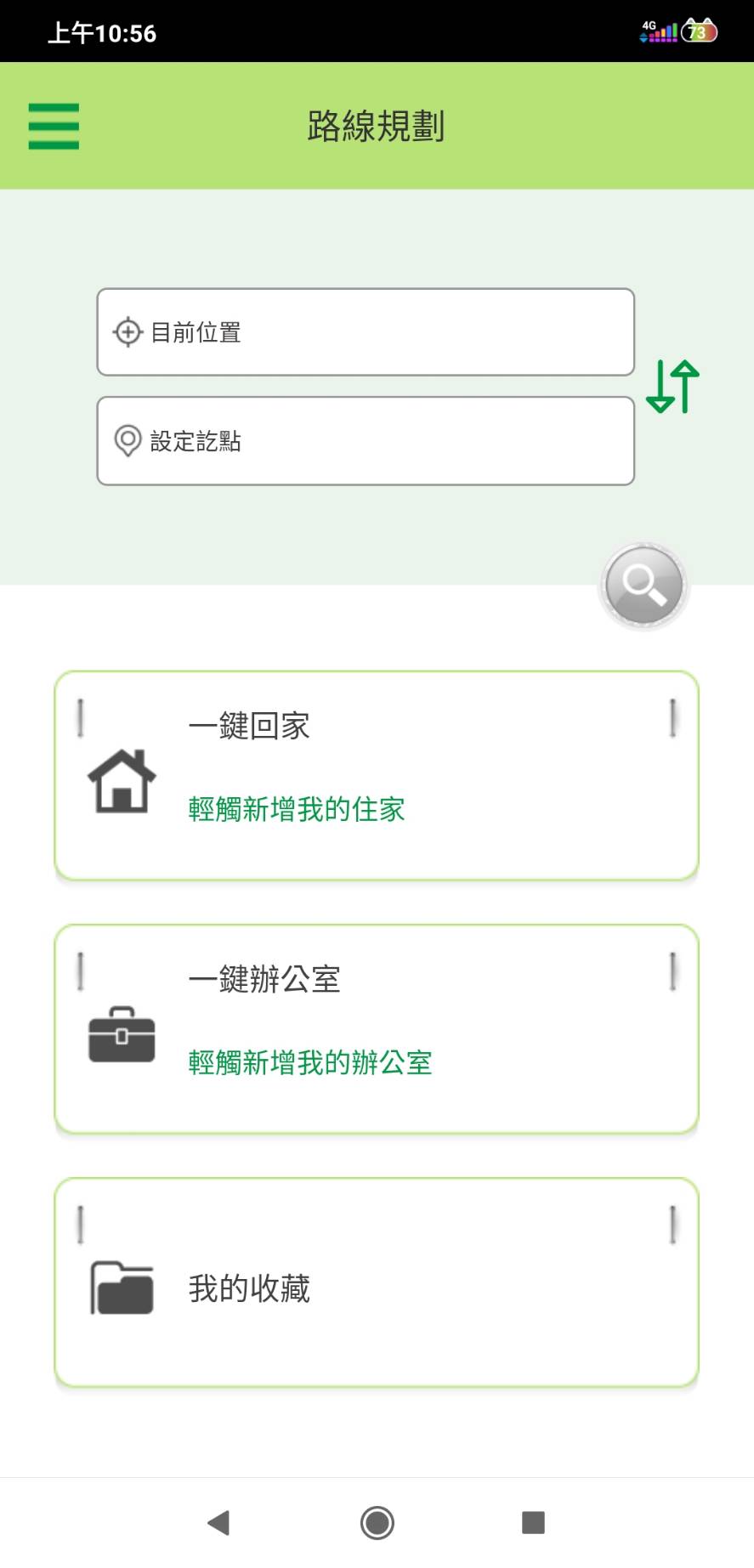Swap start and destination with arrows icon
This screenshot has width=754, height=1568.
pos(672,387)
